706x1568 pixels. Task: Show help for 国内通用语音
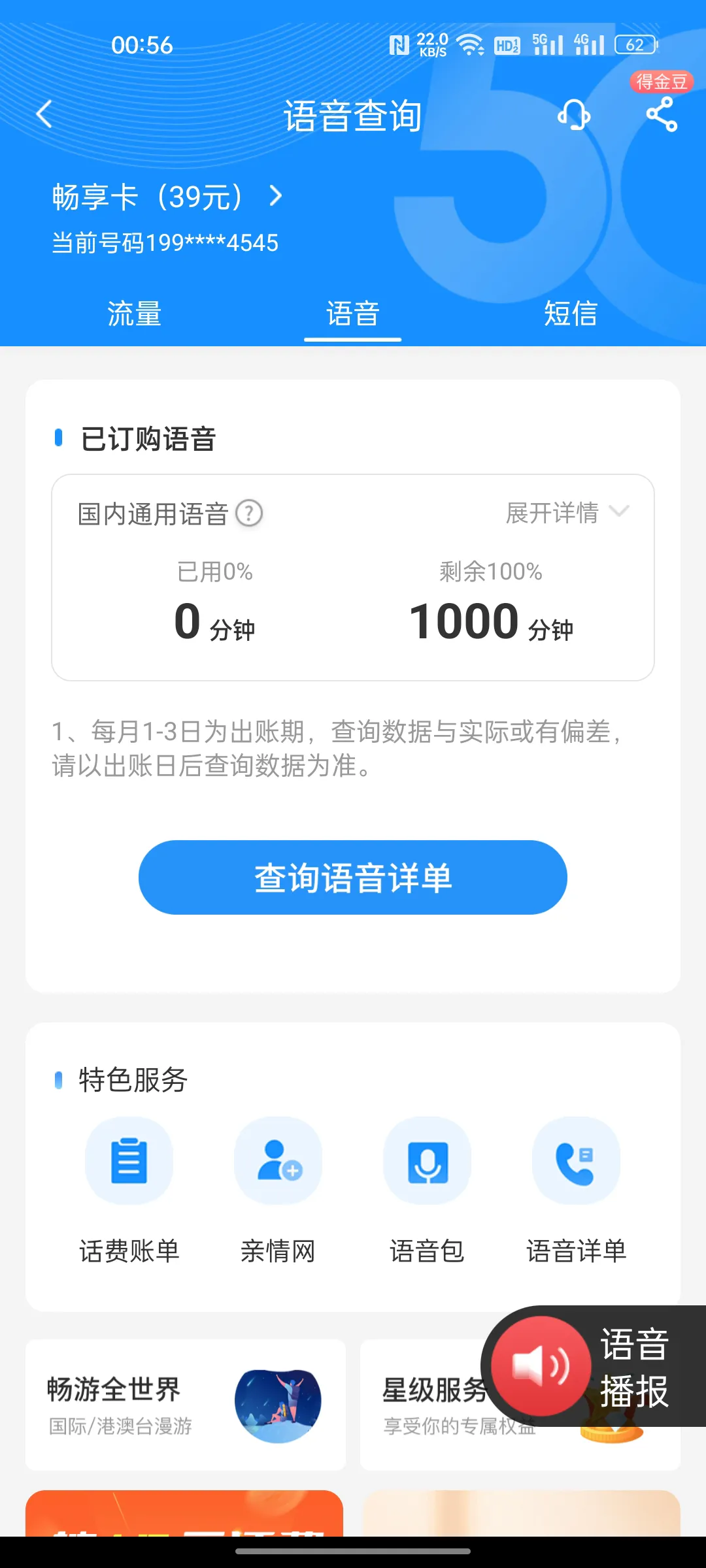(x=249, y=514)
